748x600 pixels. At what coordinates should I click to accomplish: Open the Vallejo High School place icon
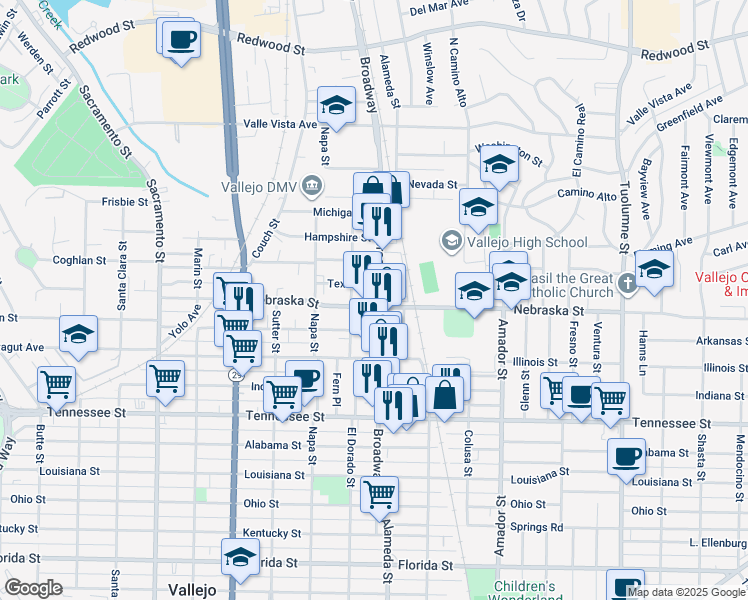coord(451,241)
